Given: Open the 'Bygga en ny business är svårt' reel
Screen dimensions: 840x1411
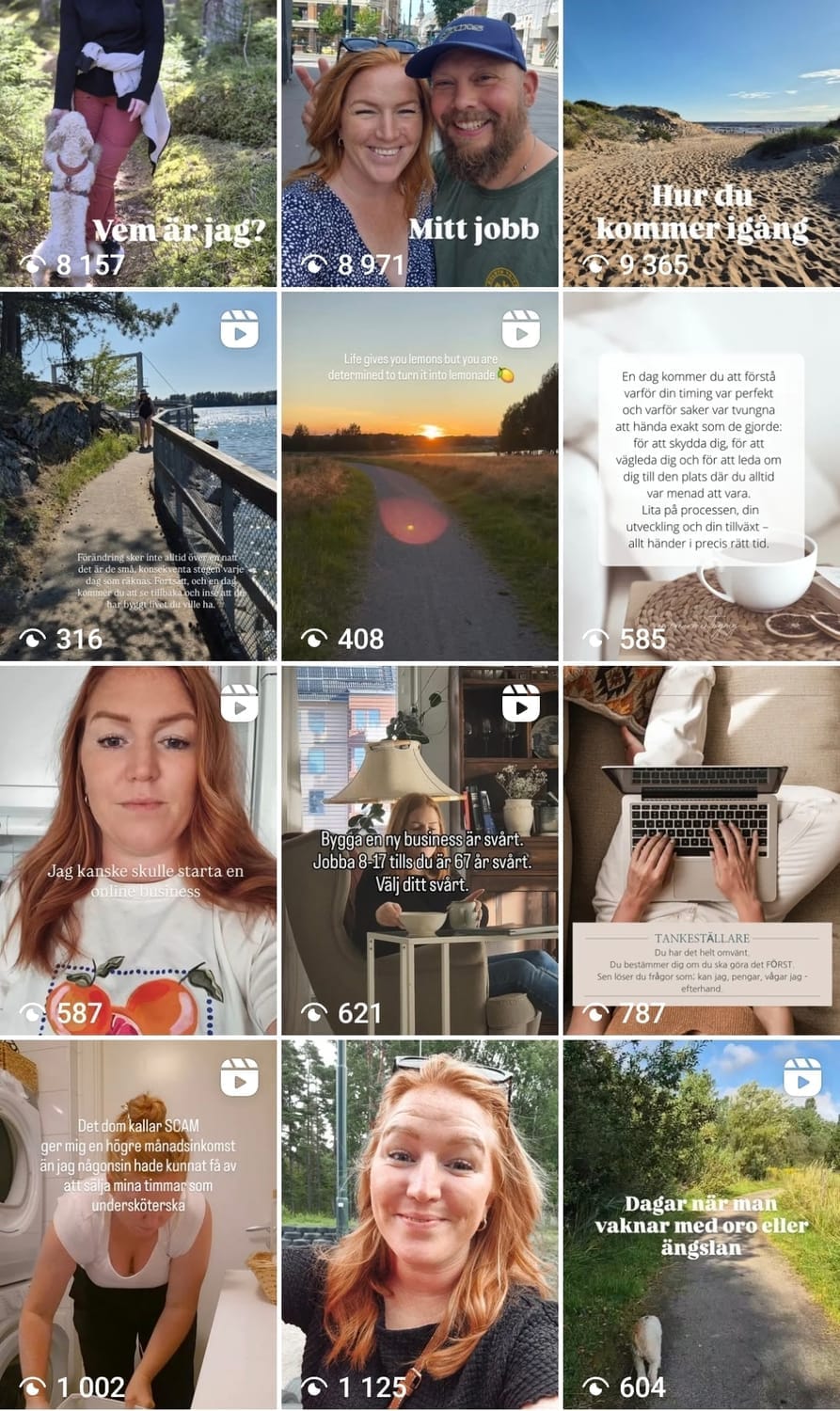Looking at the screenshot, I should coord(420,850).
